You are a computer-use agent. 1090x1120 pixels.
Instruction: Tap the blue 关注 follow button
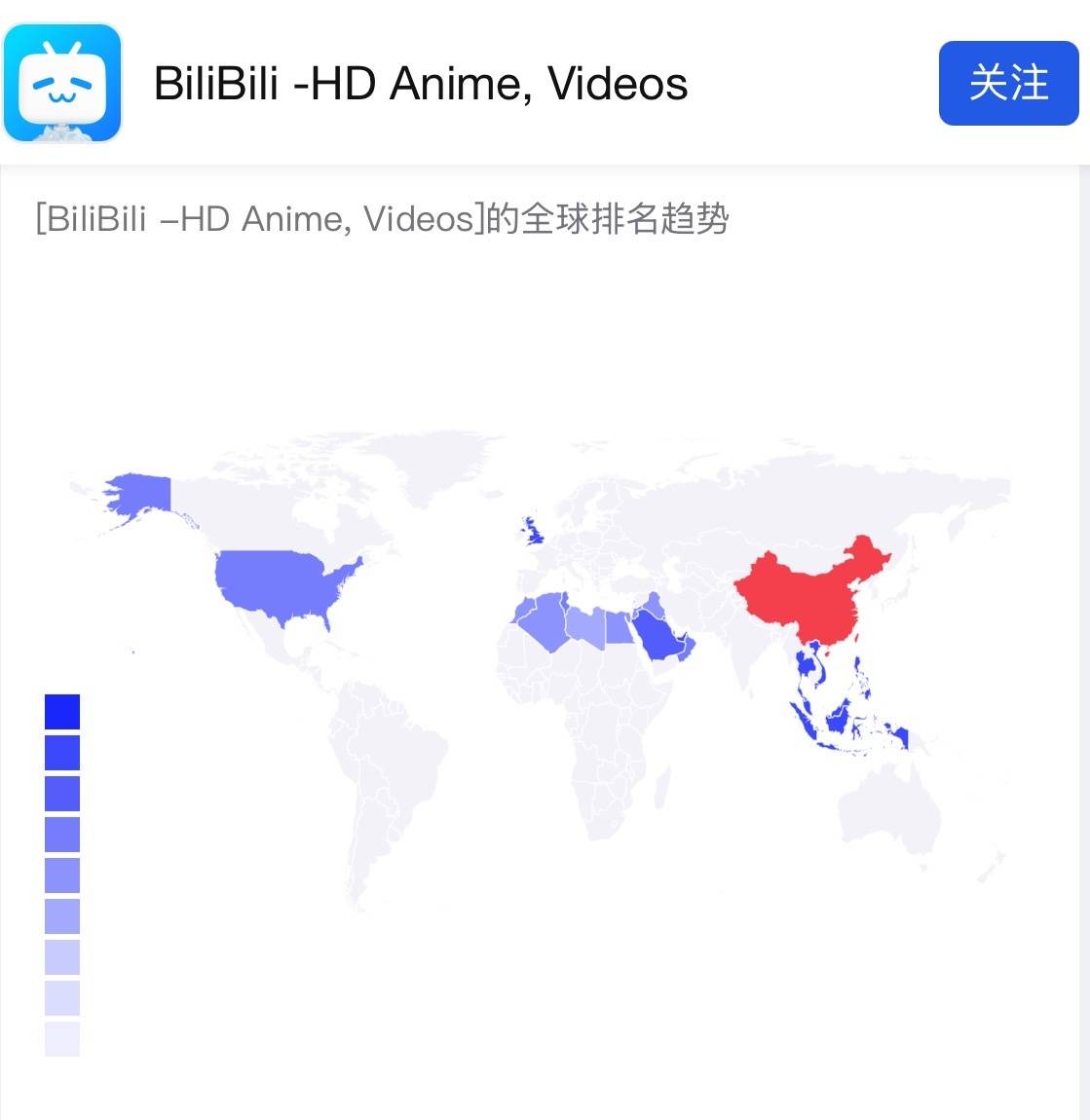coord(1008,84)
